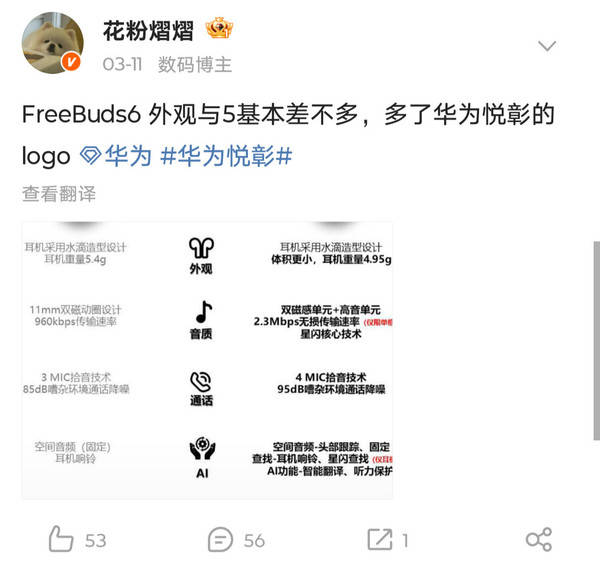This screenshot has width=600, height=570.
Task: Expand the post options chevron
Action: click(547, 47)
